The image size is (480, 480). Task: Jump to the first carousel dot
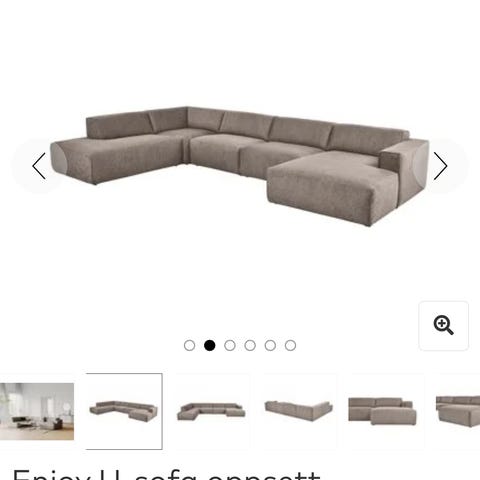point(189,345)
